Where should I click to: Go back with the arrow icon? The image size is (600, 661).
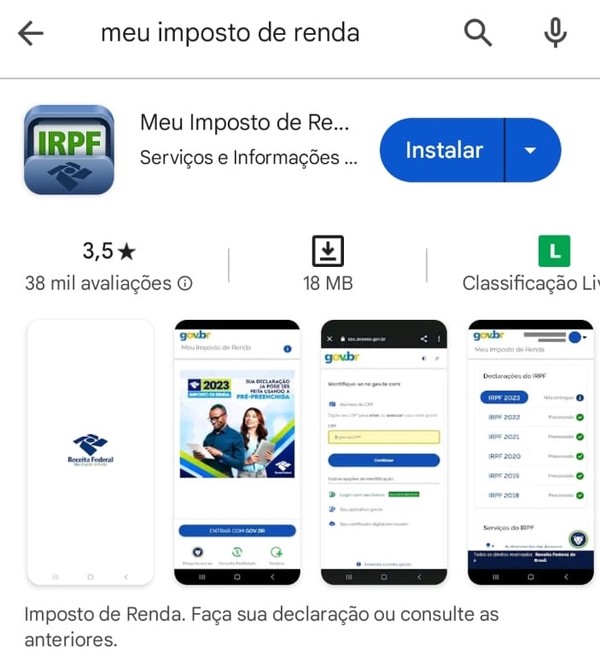[x=31, y=33]
